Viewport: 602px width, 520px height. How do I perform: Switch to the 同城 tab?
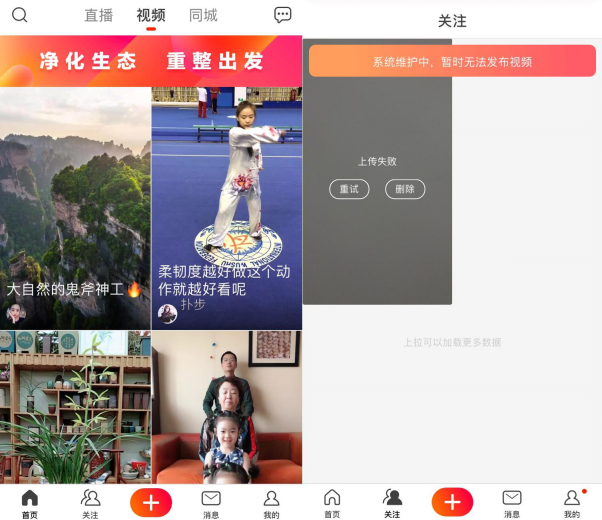203,16
